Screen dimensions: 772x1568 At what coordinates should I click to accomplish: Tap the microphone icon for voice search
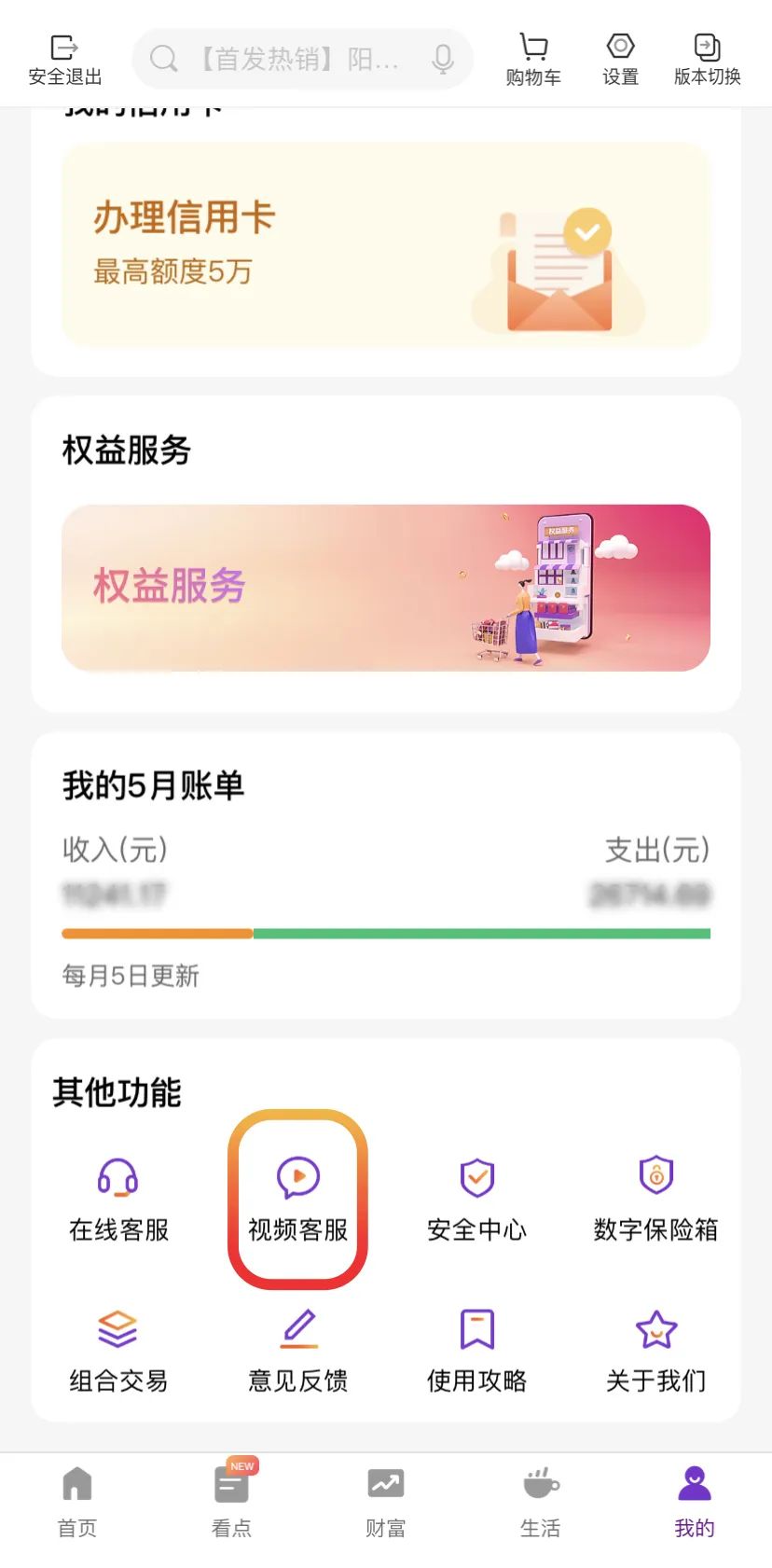[443, 60]
